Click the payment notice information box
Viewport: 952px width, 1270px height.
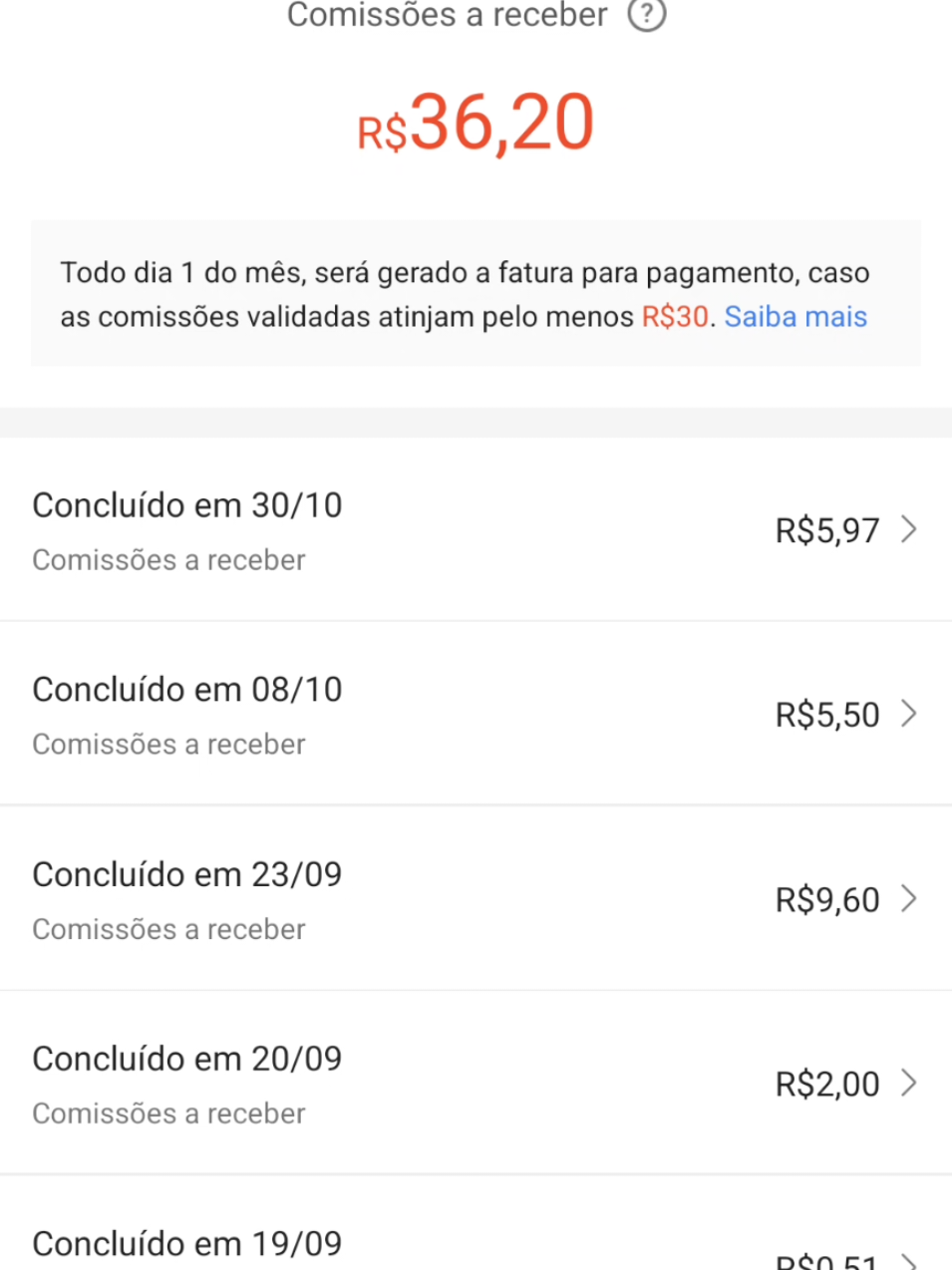(476, 290)
